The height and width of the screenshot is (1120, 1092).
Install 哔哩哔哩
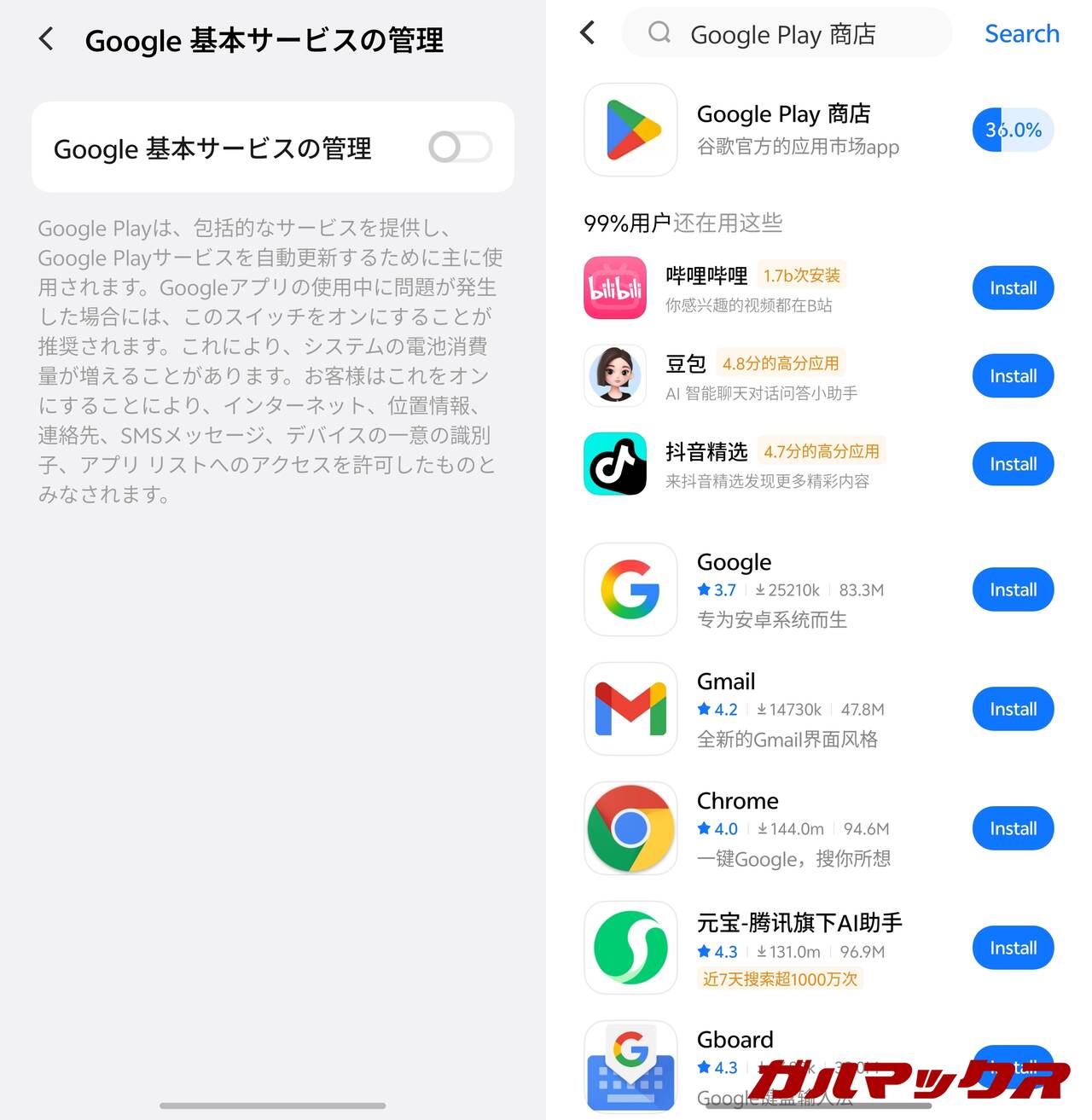pyautogui.click(x=1013, y=288)
